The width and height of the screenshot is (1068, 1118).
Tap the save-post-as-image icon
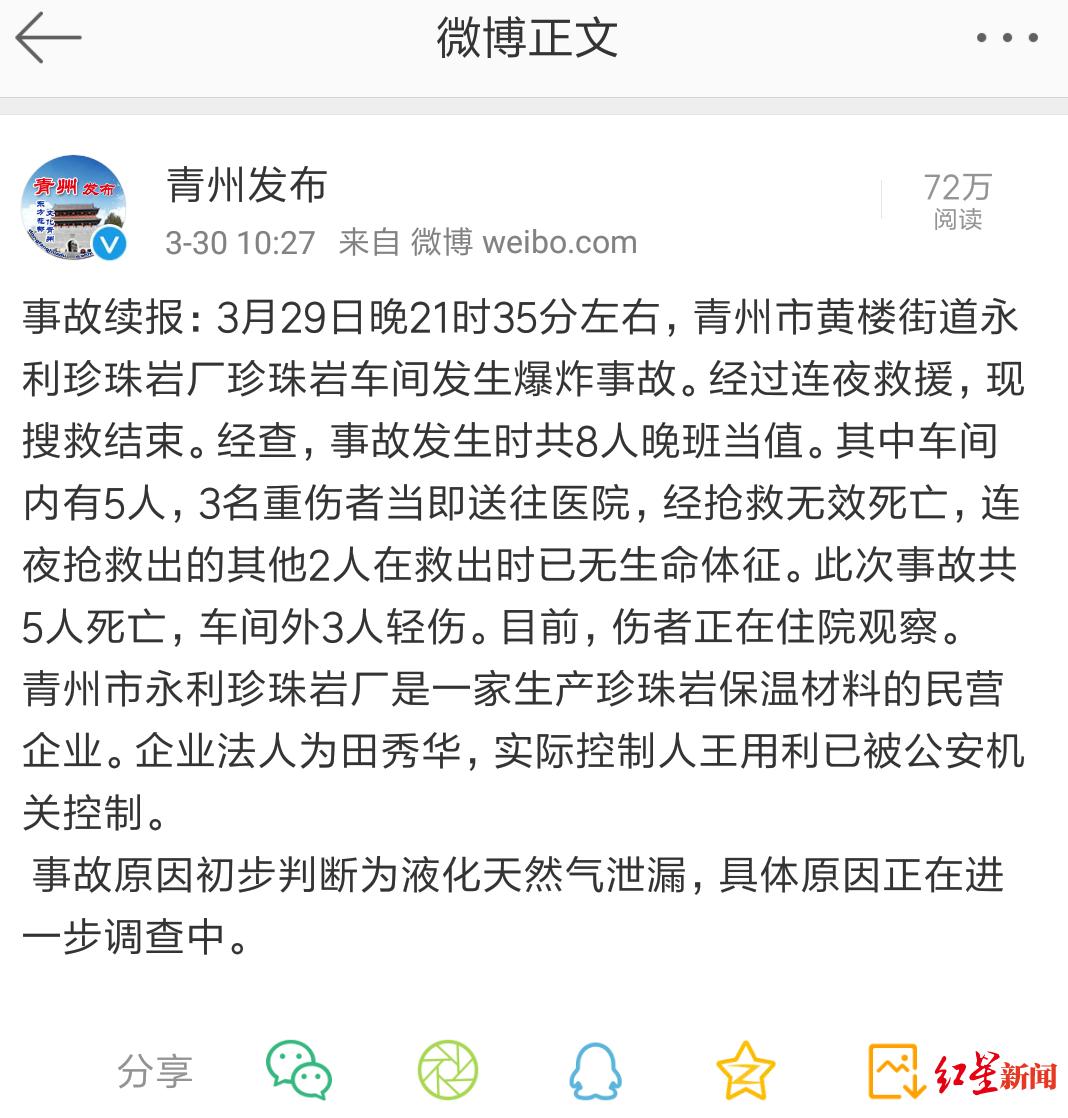(895, 1072)
